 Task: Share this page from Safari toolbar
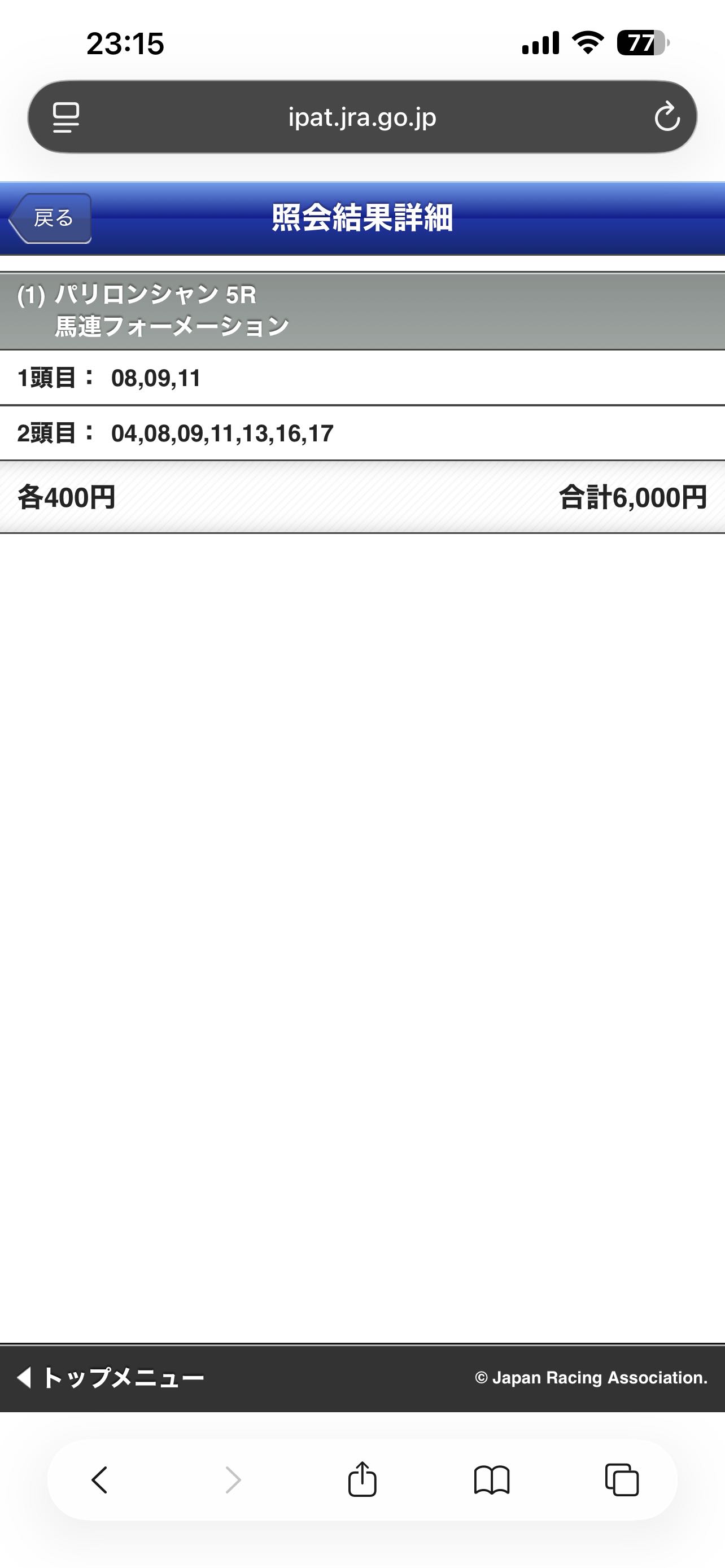pyautogui.click(x=362, y=1480)
